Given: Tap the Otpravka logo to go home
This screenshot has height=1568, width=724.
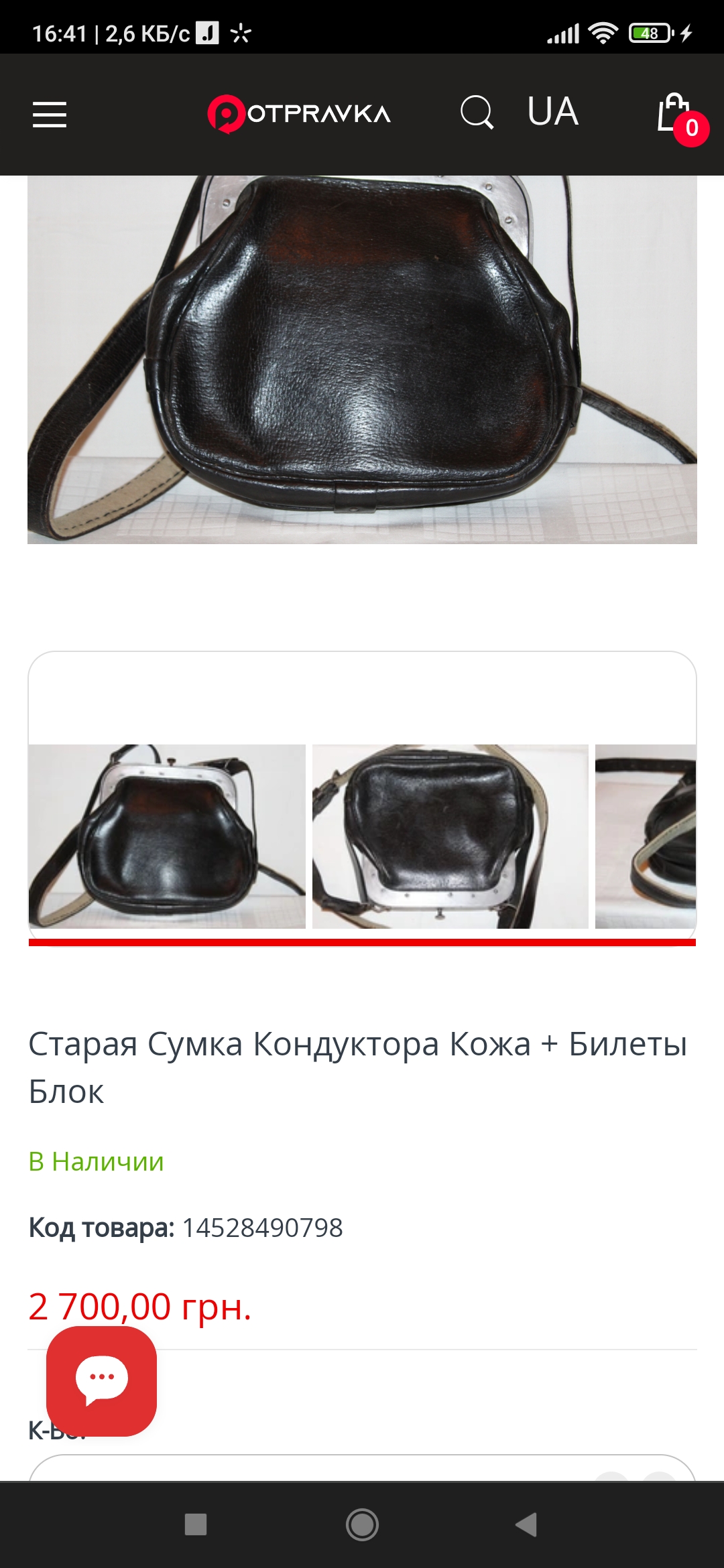Looking at the screenshot, I should click(x=299, y=114).
